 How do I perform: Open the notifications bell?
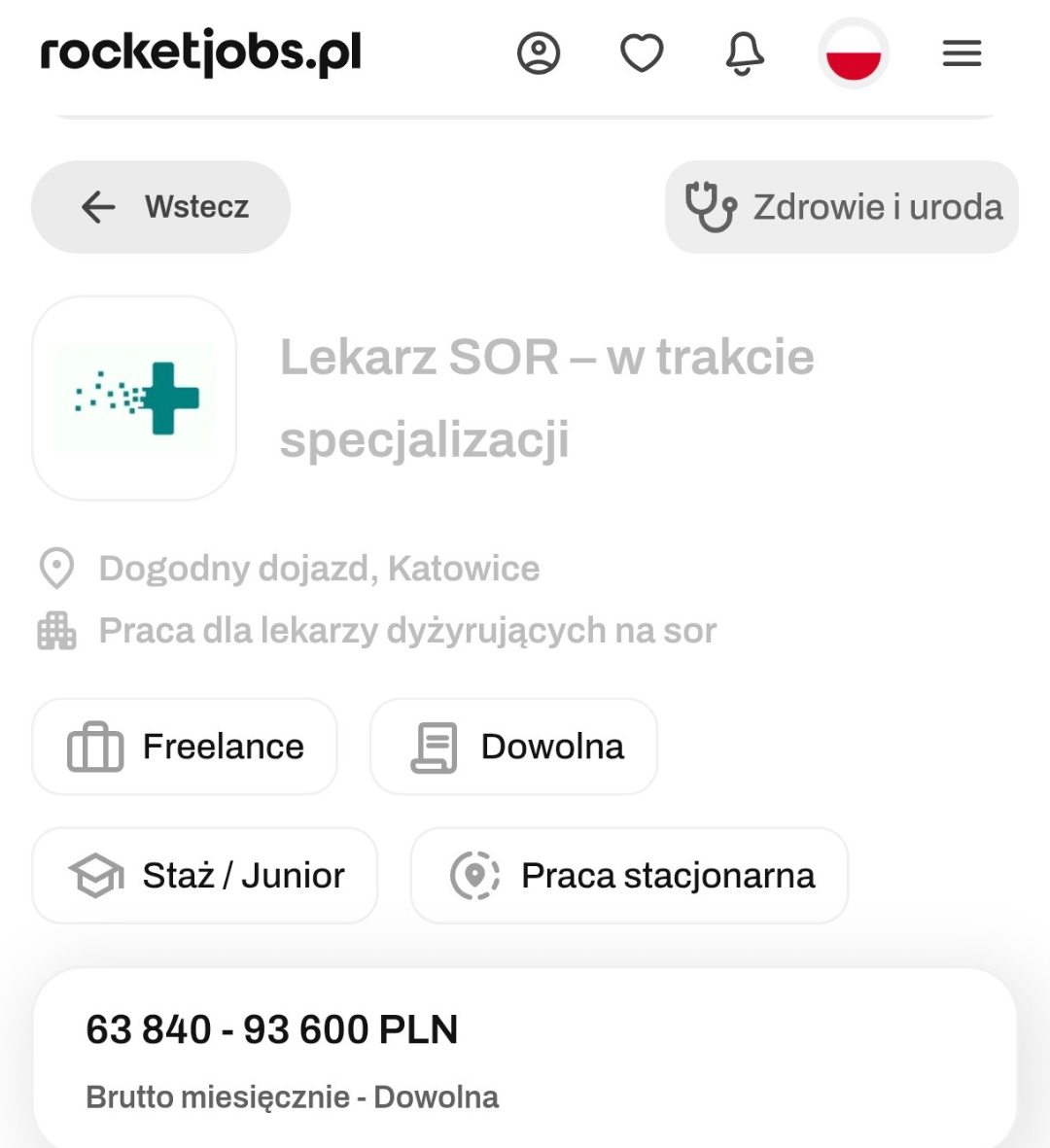click(x=745, y=53)
